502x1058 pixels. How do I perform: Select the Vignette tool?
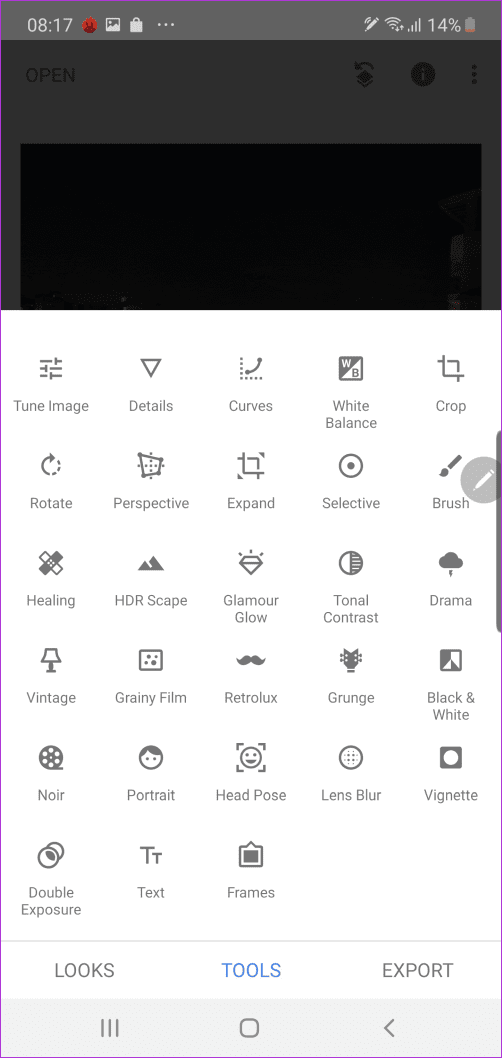tap(450, 773)
